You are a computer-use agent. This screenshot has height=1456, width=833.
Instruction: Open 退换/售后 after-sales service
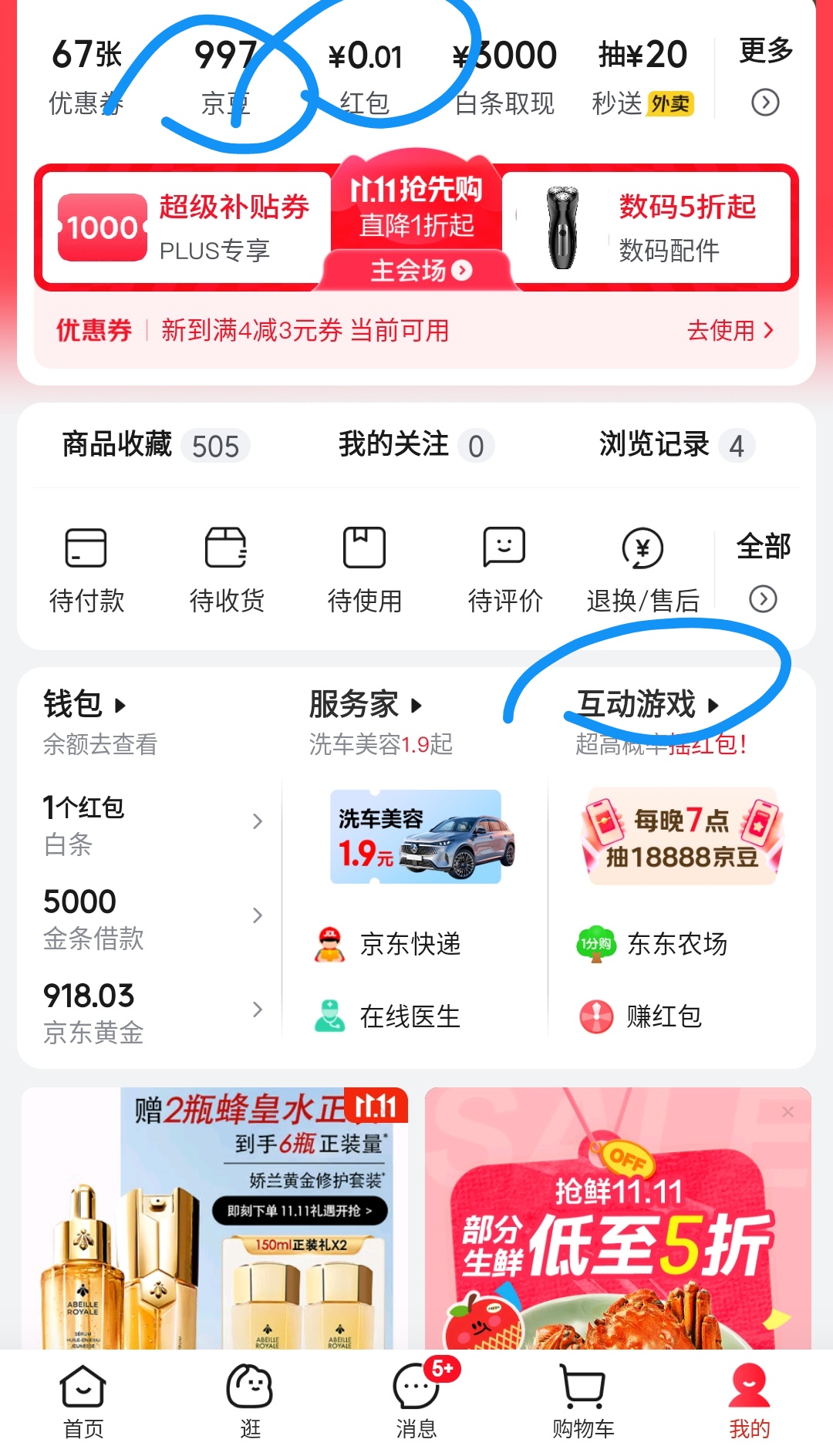[x=642, y=569]
